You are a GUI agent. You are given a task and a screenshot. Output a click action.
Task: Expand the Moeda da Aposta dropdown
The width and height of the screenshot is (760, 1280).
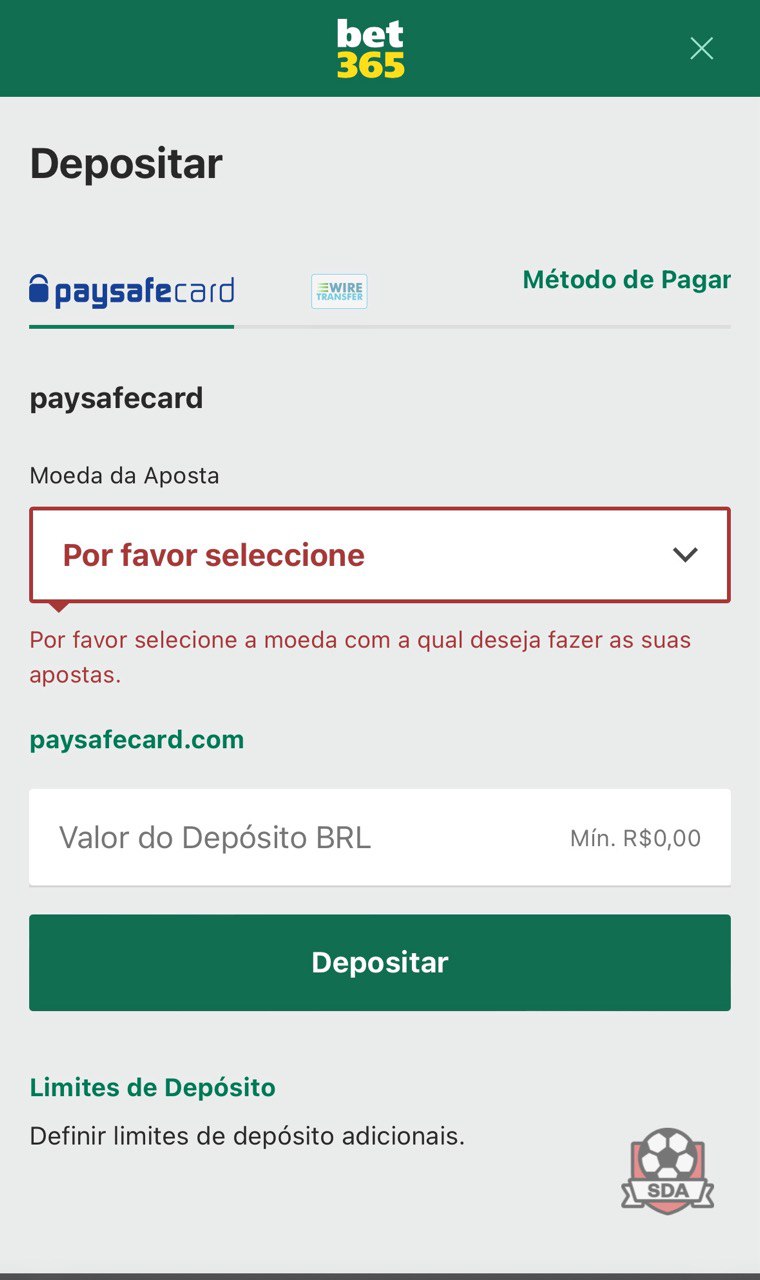[380, 555]
